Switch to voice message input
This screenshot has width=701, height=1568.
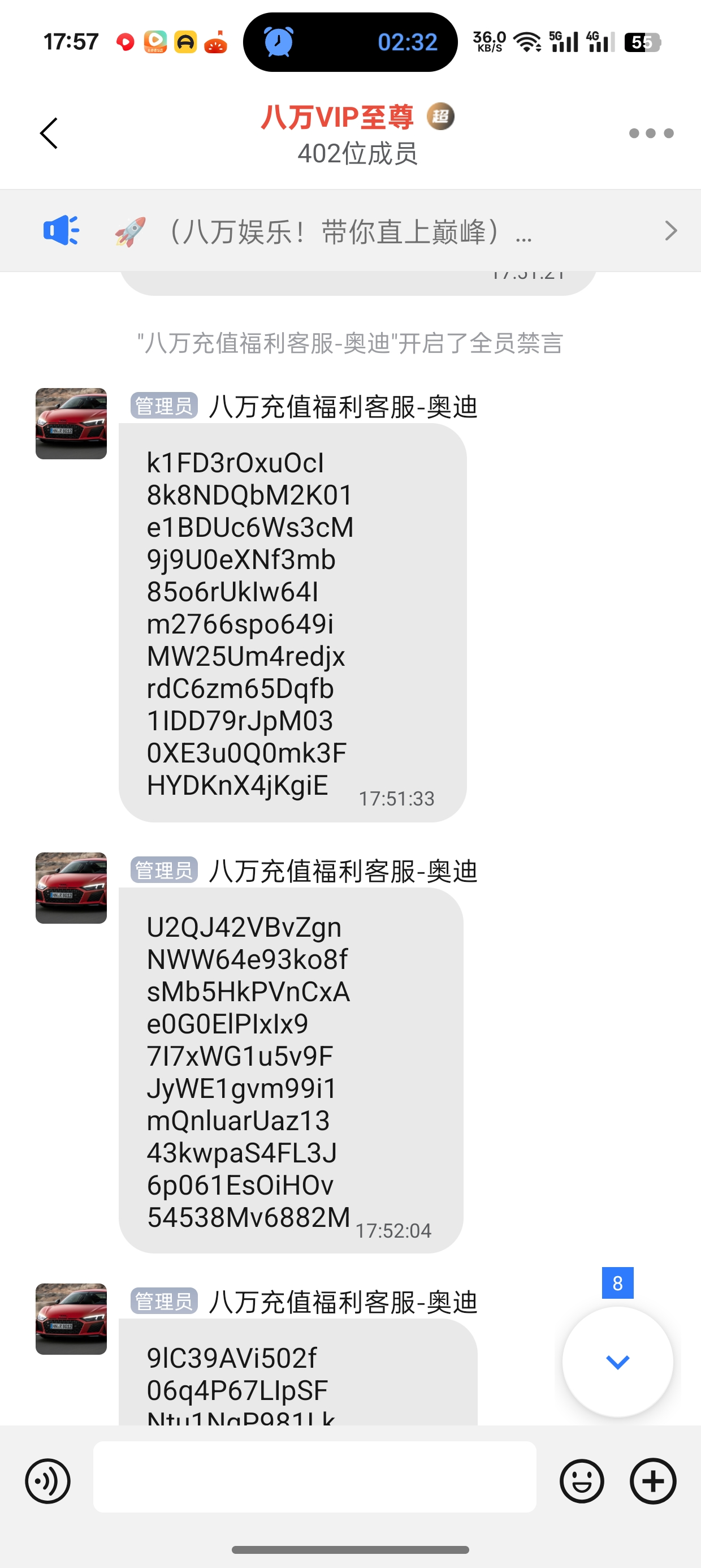[x=47, y=1481]
